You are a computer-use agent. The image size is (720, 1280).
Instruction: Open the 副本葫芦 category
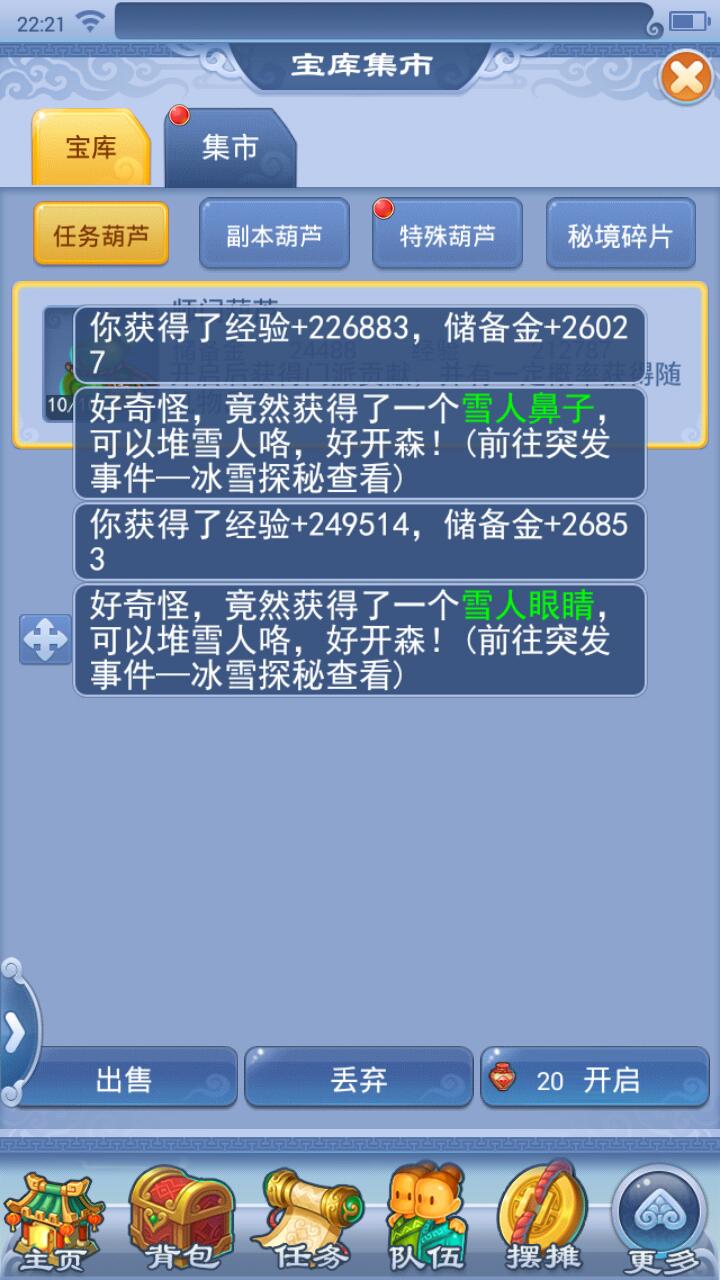click(274, 235)
